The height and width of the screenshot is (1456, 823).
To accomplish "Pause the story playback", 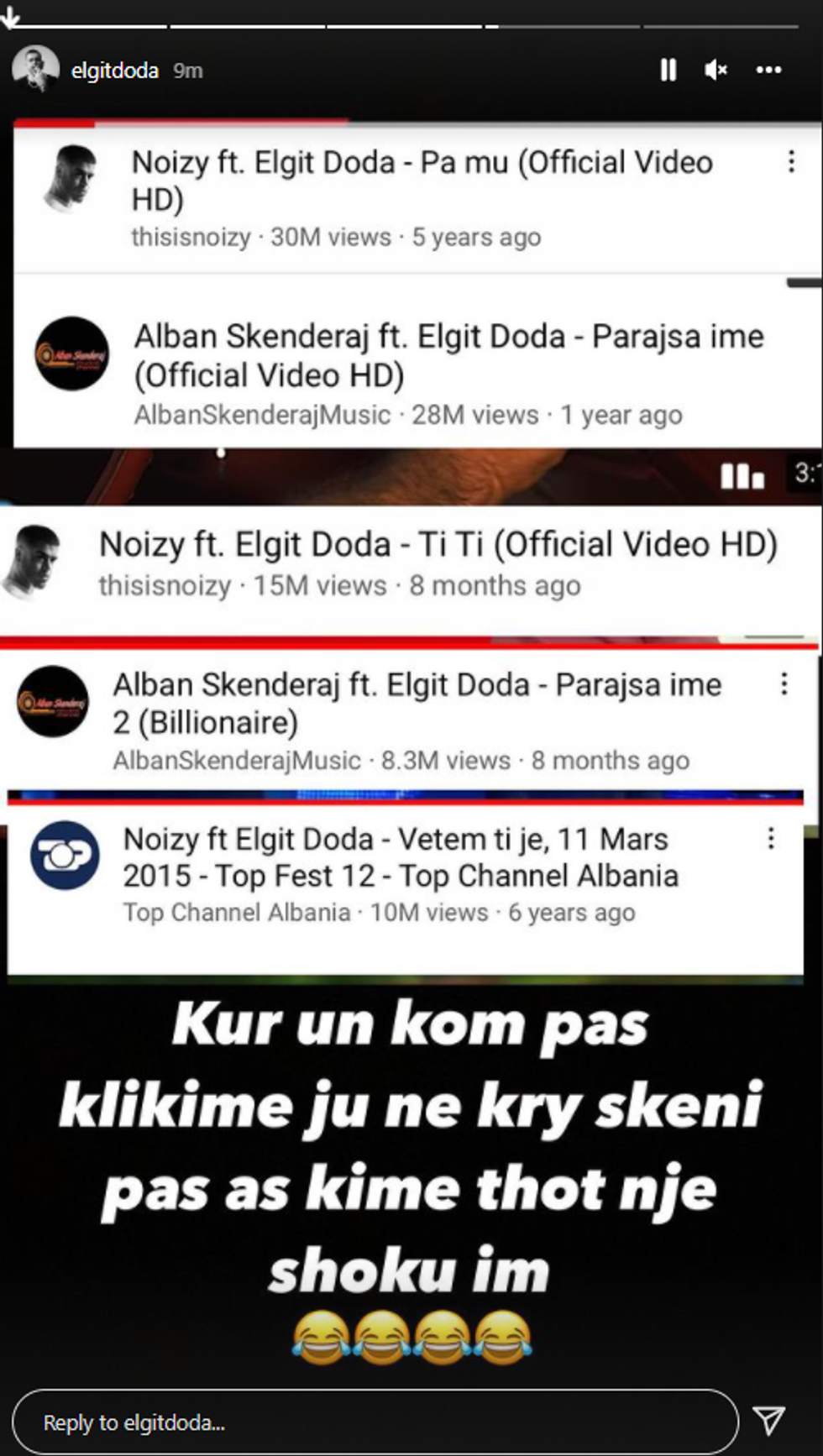I will coord(668,70).
